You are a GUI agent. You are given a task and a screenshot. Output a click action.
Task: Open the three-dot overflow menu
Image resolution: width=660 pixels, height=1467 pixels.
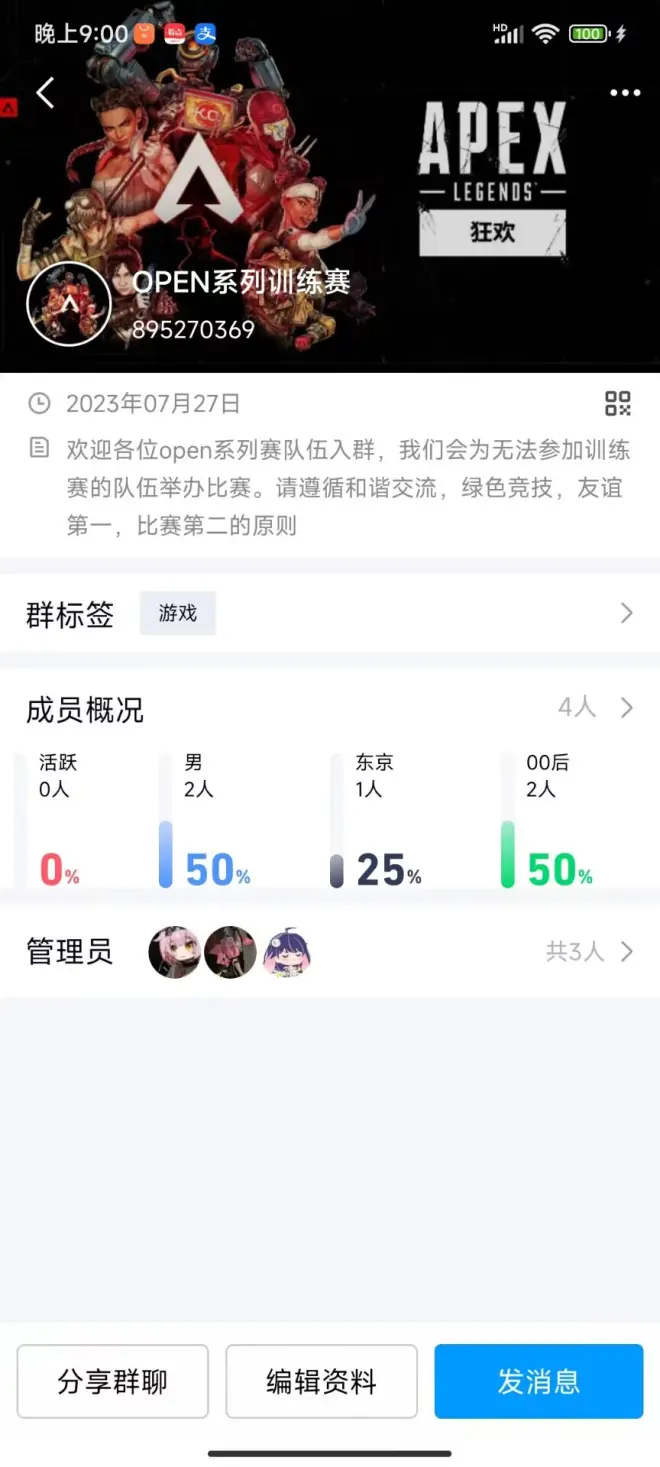pos(625,93)
